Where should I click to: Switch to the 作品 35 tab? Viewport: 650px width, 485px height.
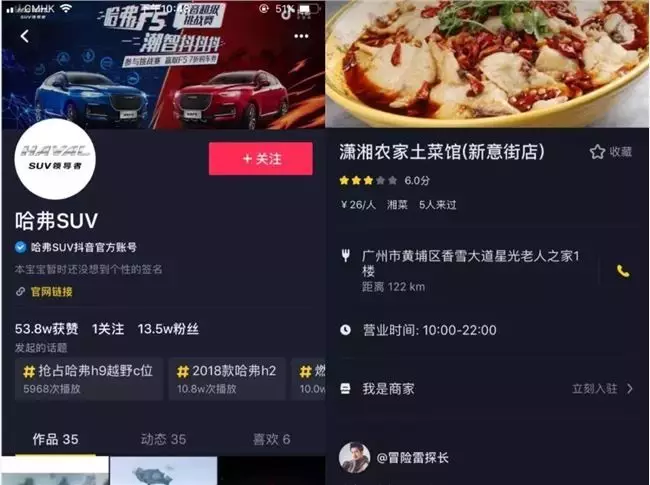56,439
